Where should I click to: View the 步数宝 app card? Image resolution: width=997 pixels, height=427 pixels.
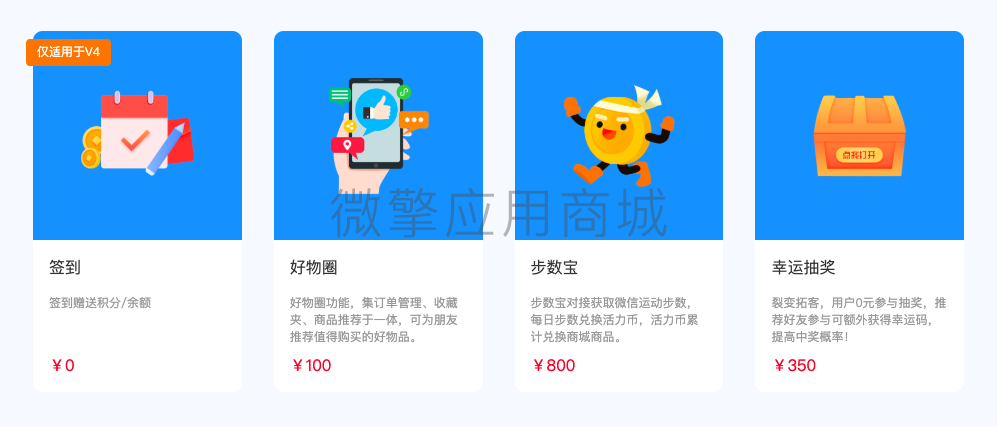coord(618,211)
